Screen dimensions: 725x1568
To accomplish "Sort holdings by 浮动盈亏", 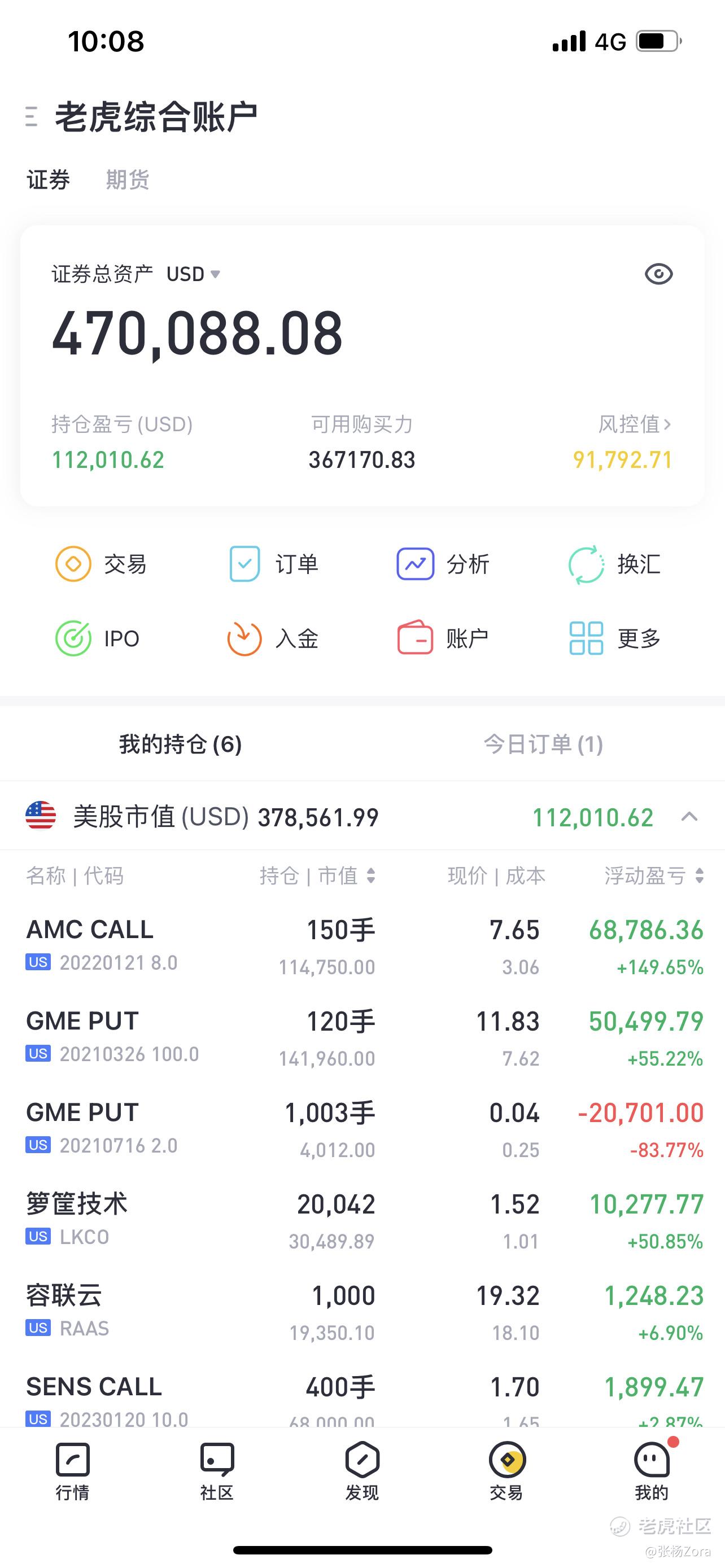I will [654, 875].
